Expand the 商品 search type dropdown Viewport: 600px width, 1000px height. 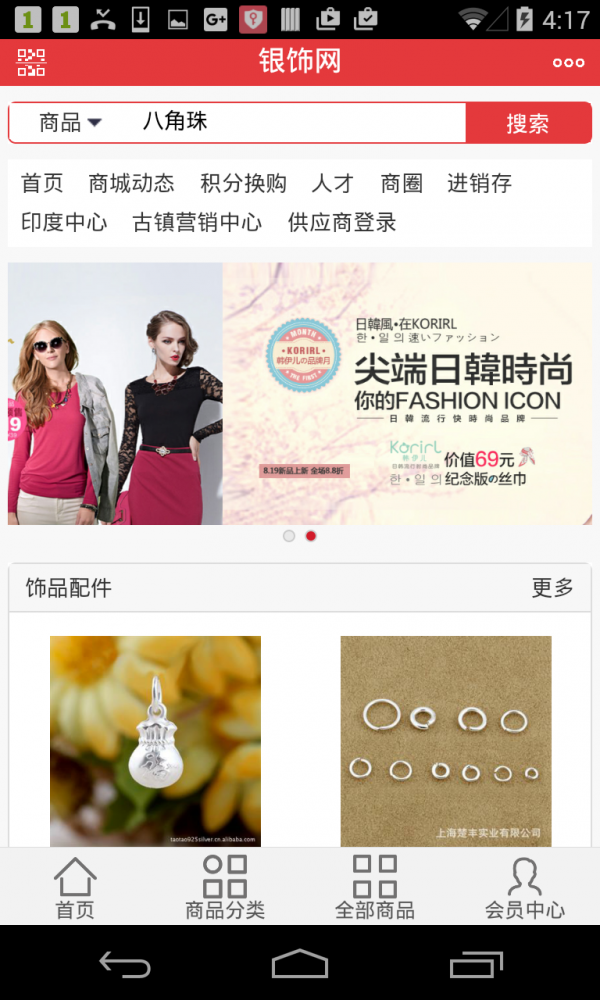pos(70,123)
